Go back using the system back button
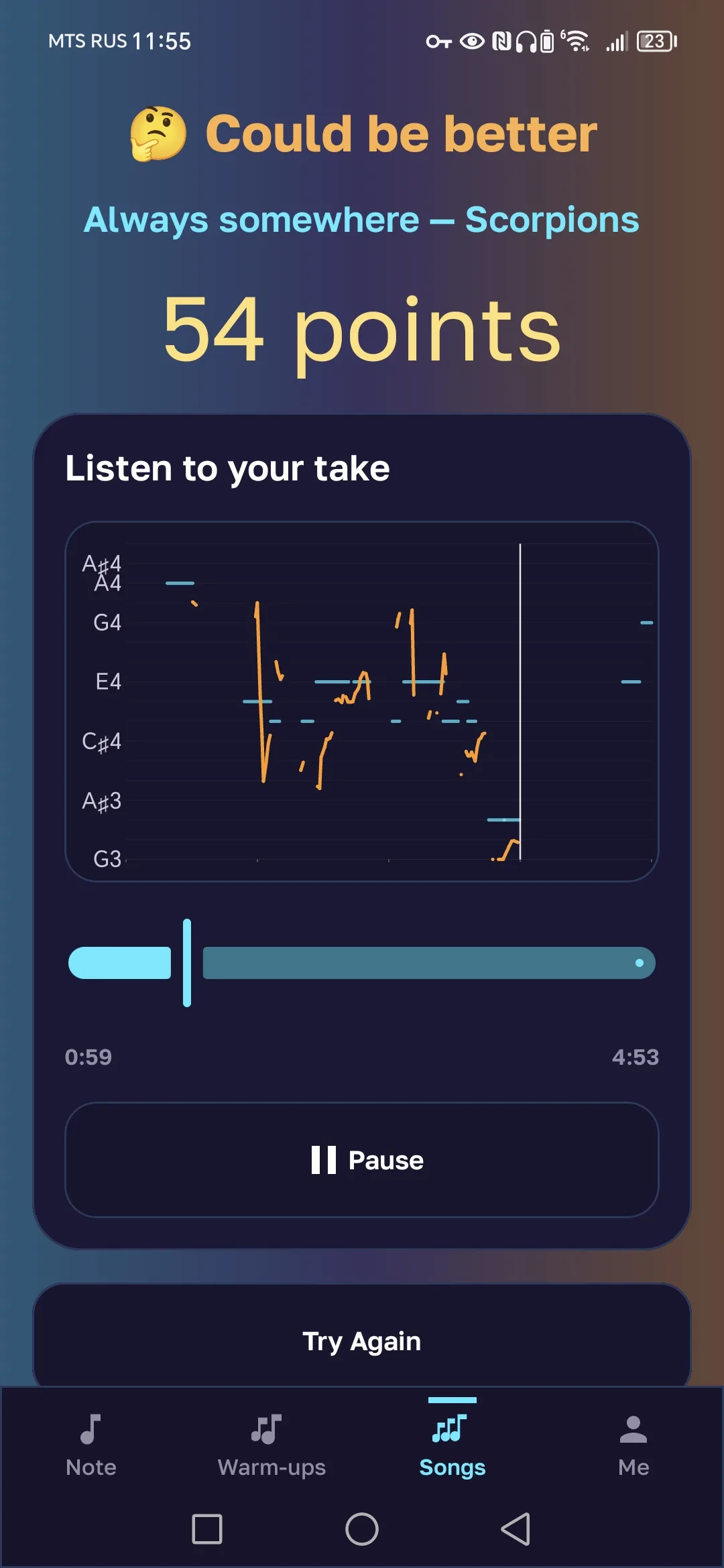The height and width of the screenshot is (1568, 724). 516,1529
